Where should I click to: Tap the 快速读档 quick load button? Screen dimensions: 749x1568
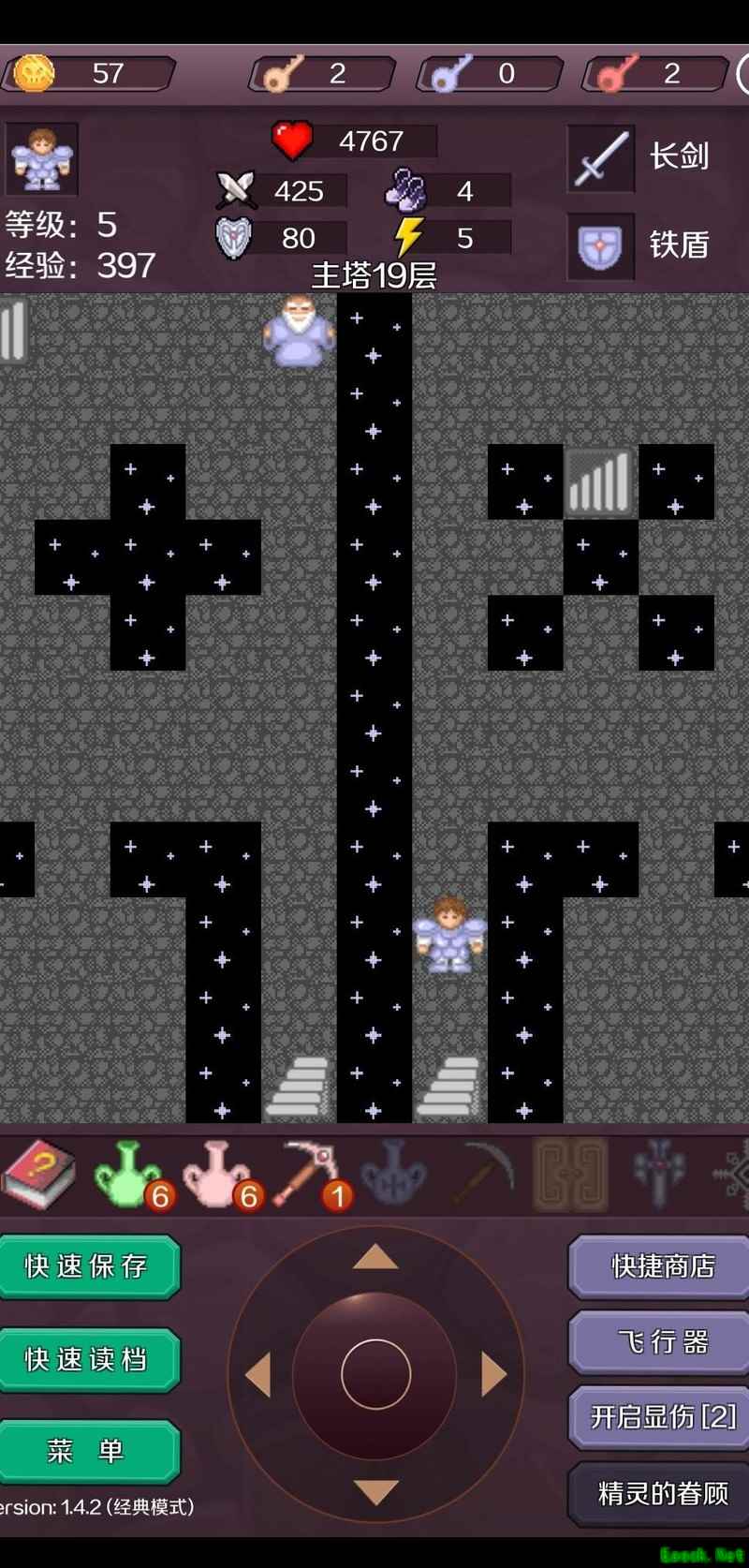point(87,1359)
